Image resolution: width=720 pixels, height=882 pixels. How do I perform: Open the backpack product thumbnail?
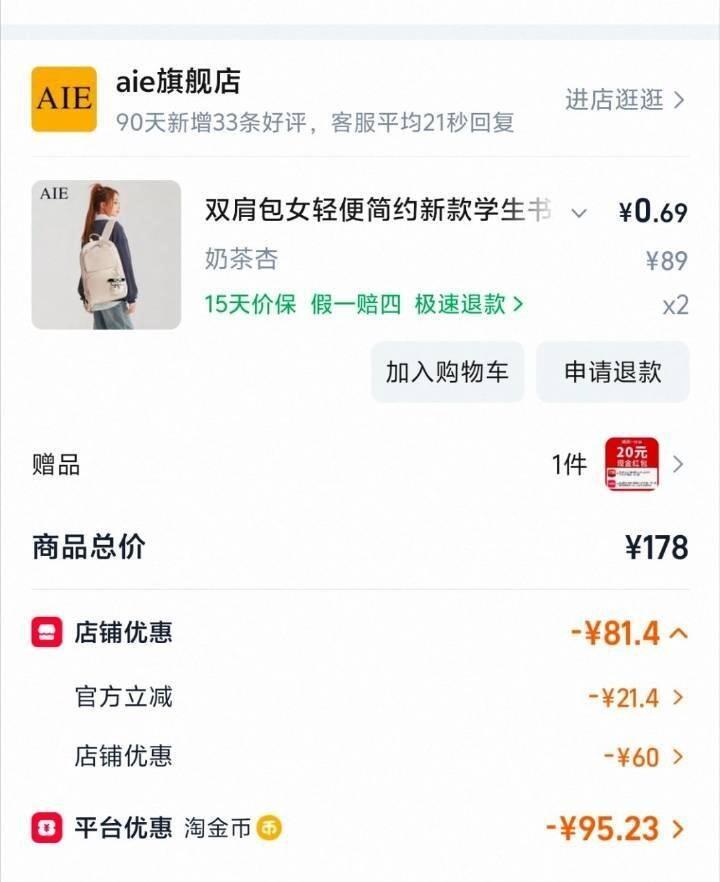pyautogui.click(x=106, y=255)
